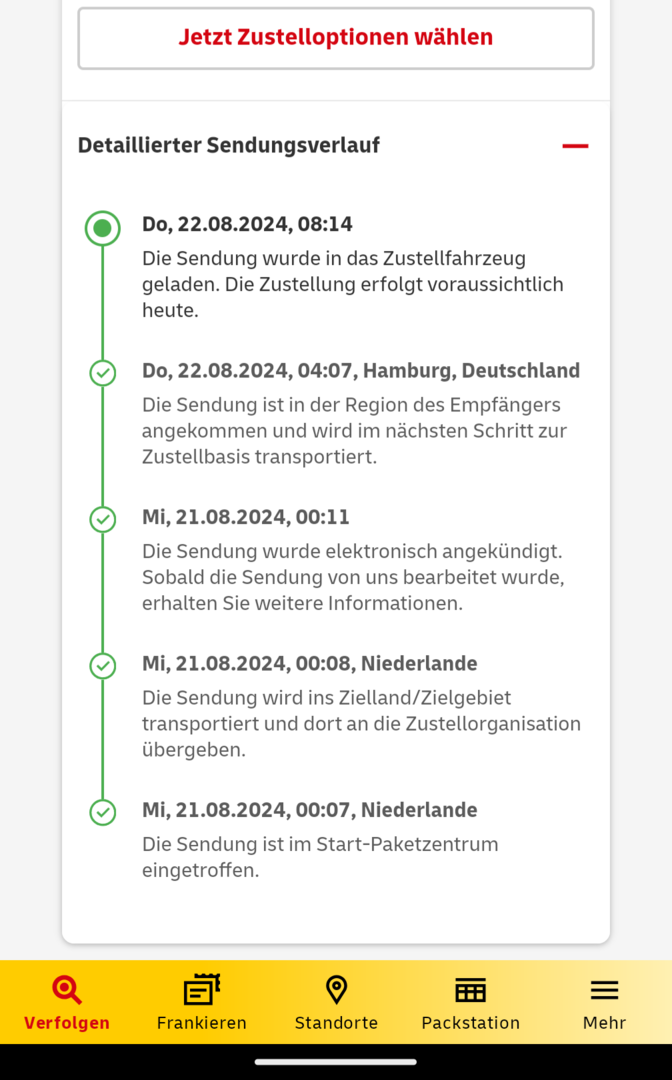Image resolution: width=672 pixels, height=1080 pixels.
Task: Open the Frankieren tab
Action: 202,1003
